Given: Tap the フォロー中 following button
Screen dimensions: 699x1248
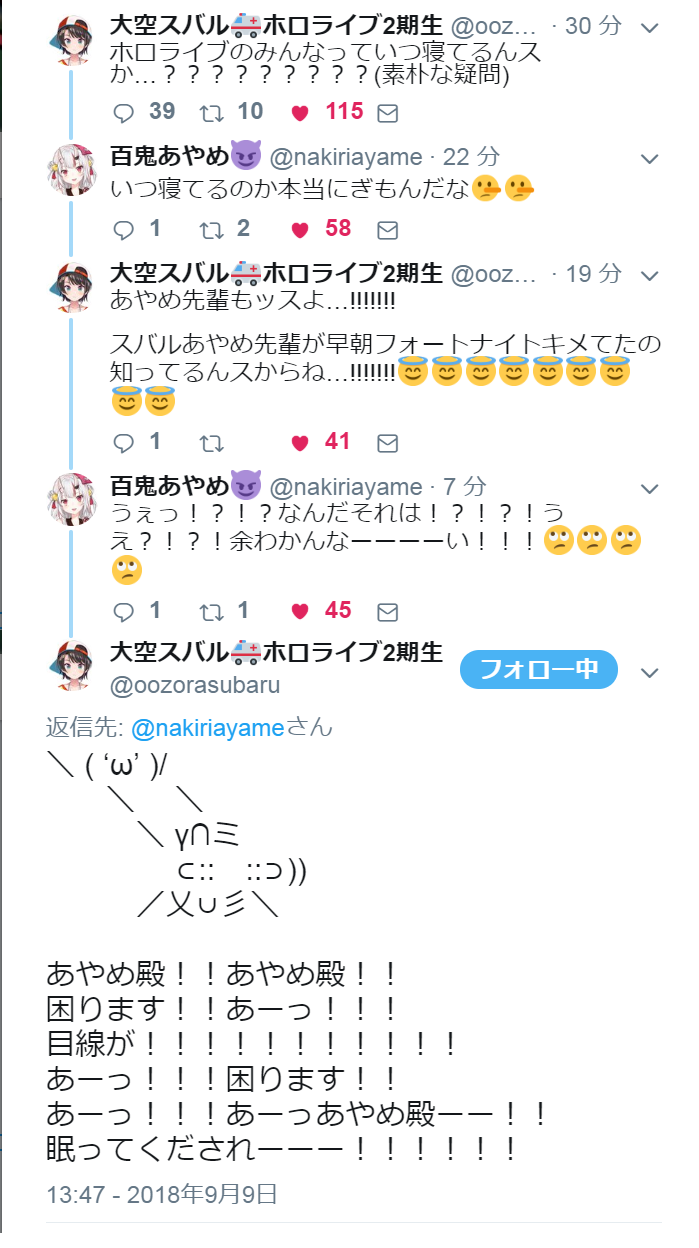Looking at the screenshot, I should (x=539, y=670).
